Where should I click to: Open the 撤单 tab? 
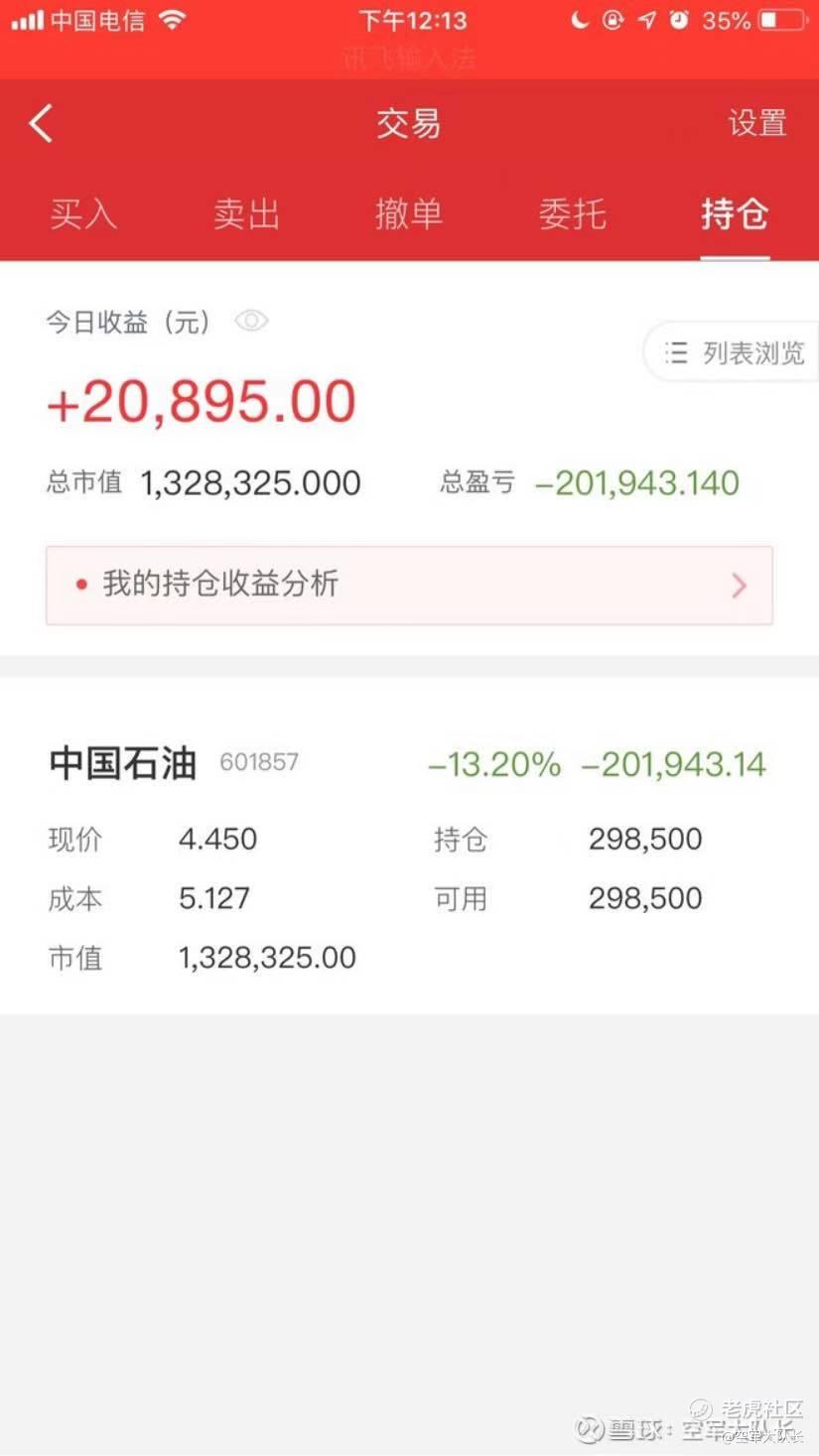pyautogui.click(x=409, y=213)
